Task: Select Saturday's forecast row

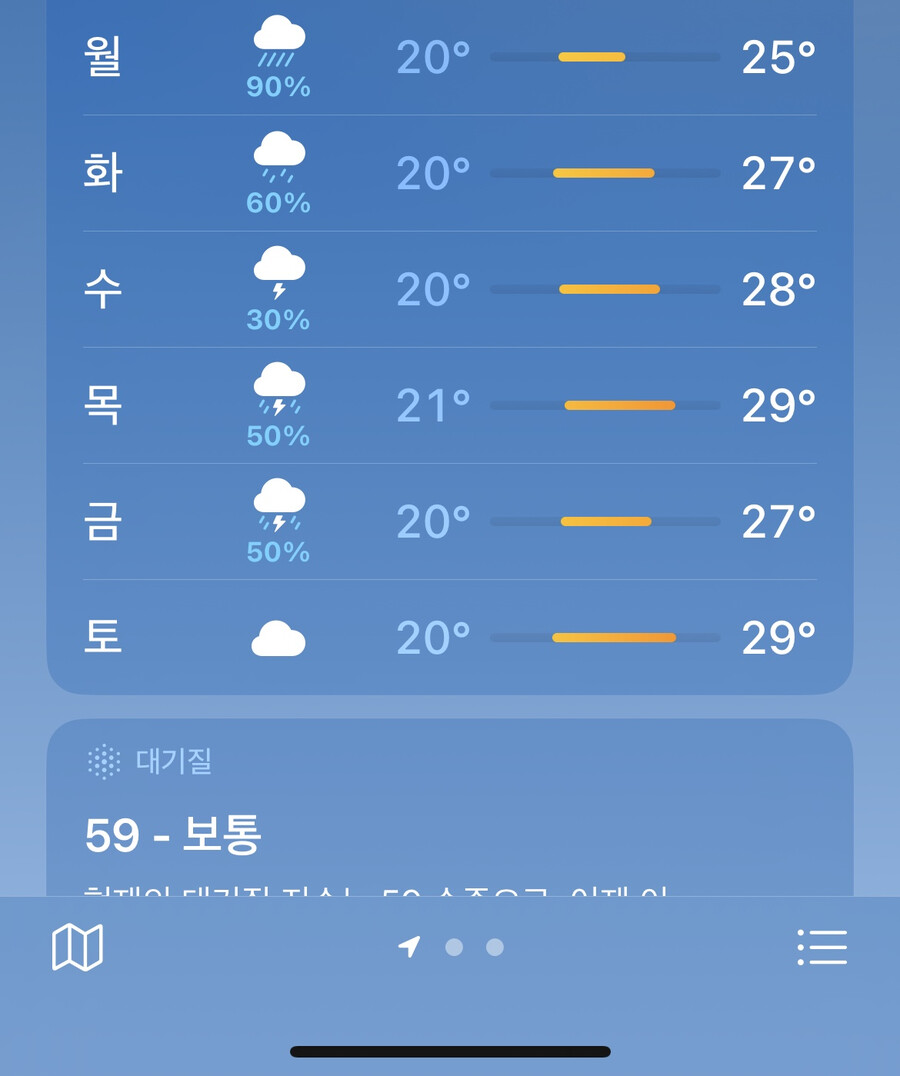Action: 450,636
